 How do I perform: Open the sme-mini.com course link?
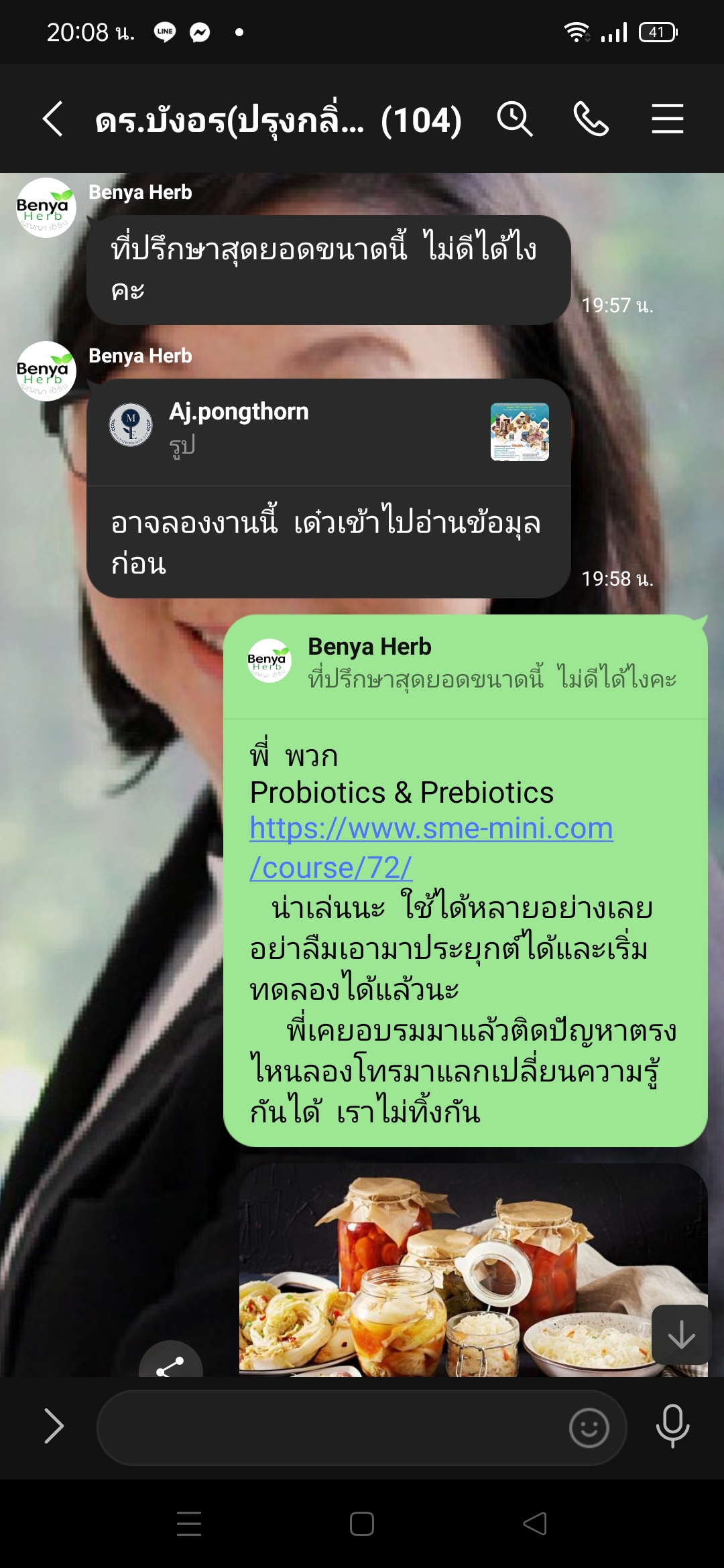coord(431,830)
